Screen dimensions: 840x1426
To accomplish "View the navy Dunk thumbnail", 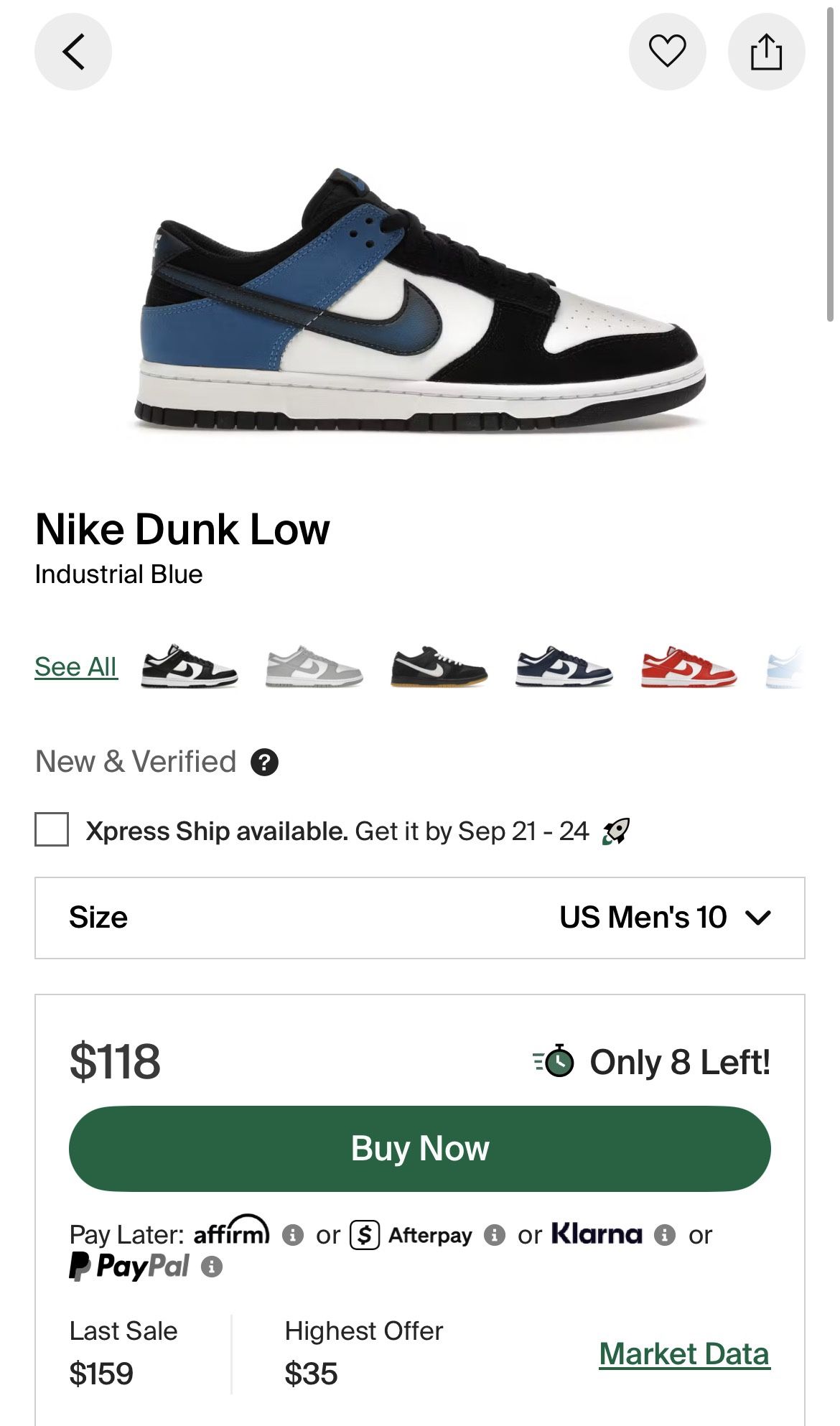I will [564, 666].
